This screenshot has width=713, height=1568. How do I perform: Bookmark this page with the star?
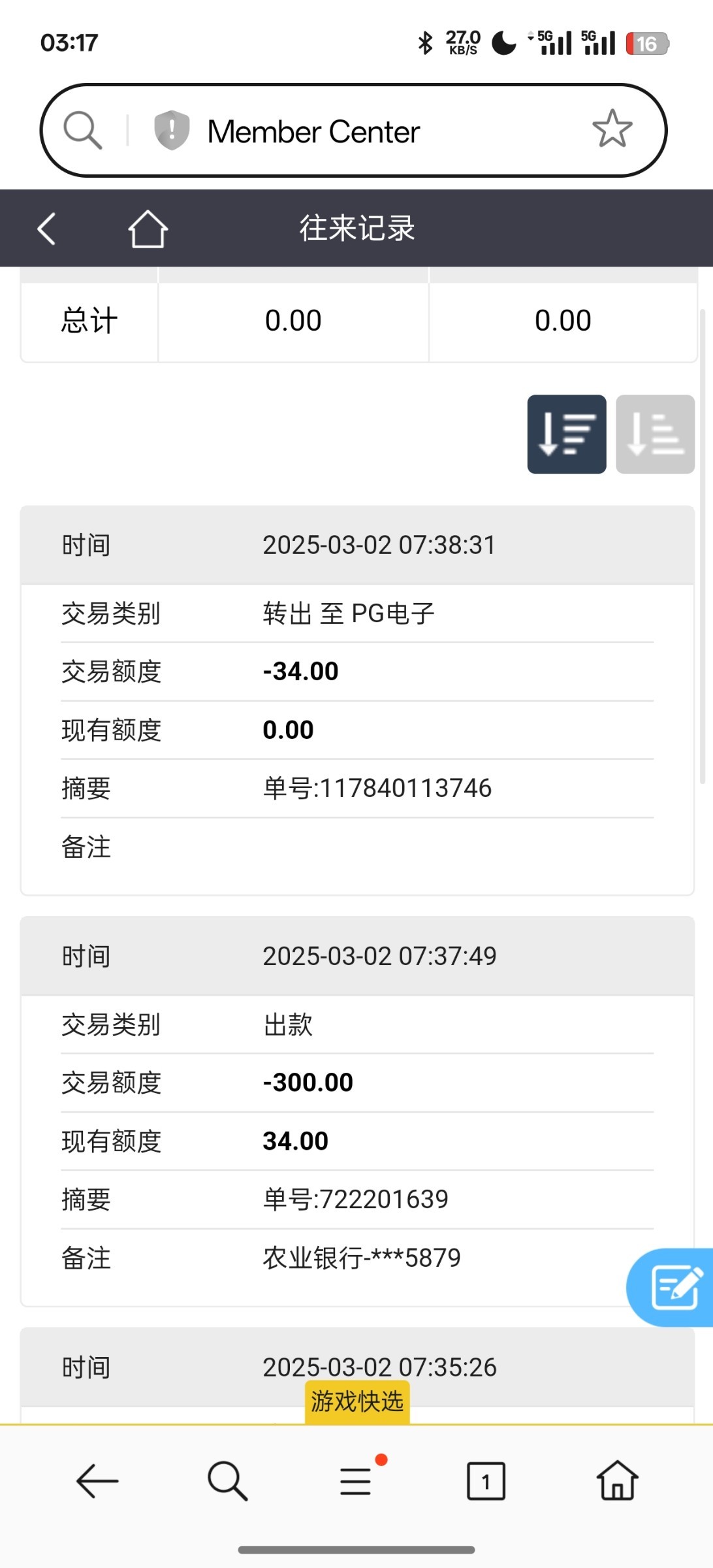click(x=612, y=129)
